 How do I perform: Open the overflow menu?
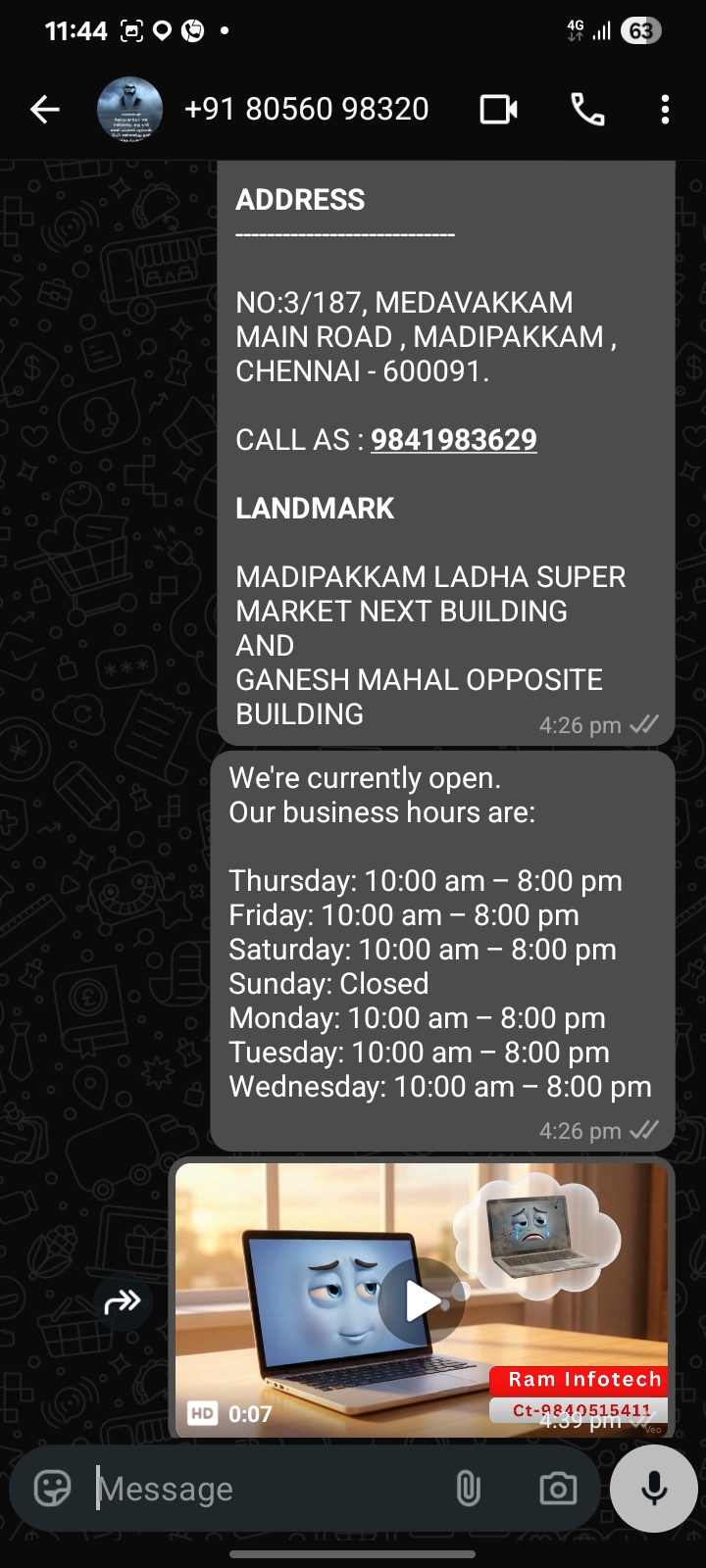point(665,110)
